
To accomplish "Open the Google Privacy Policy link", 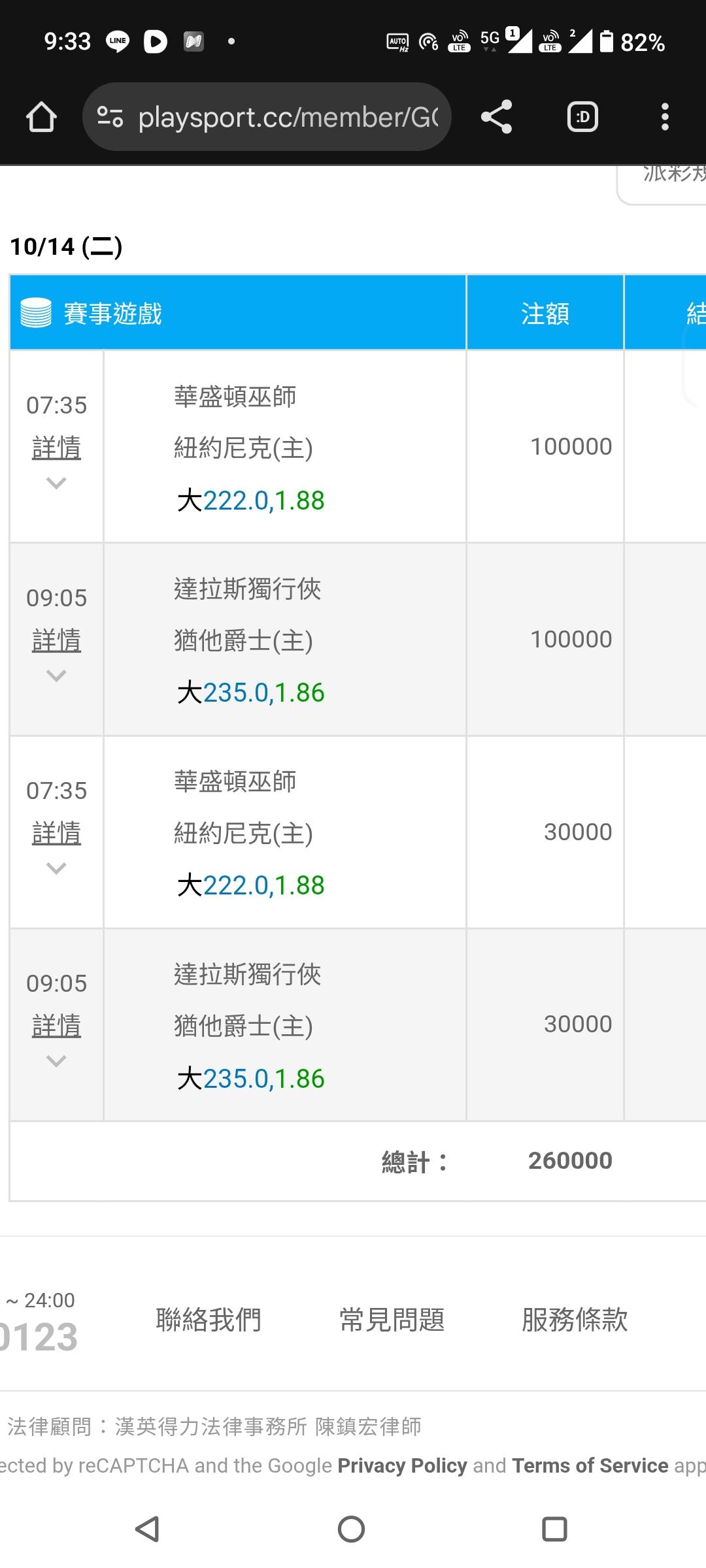I will [402, 1465].
